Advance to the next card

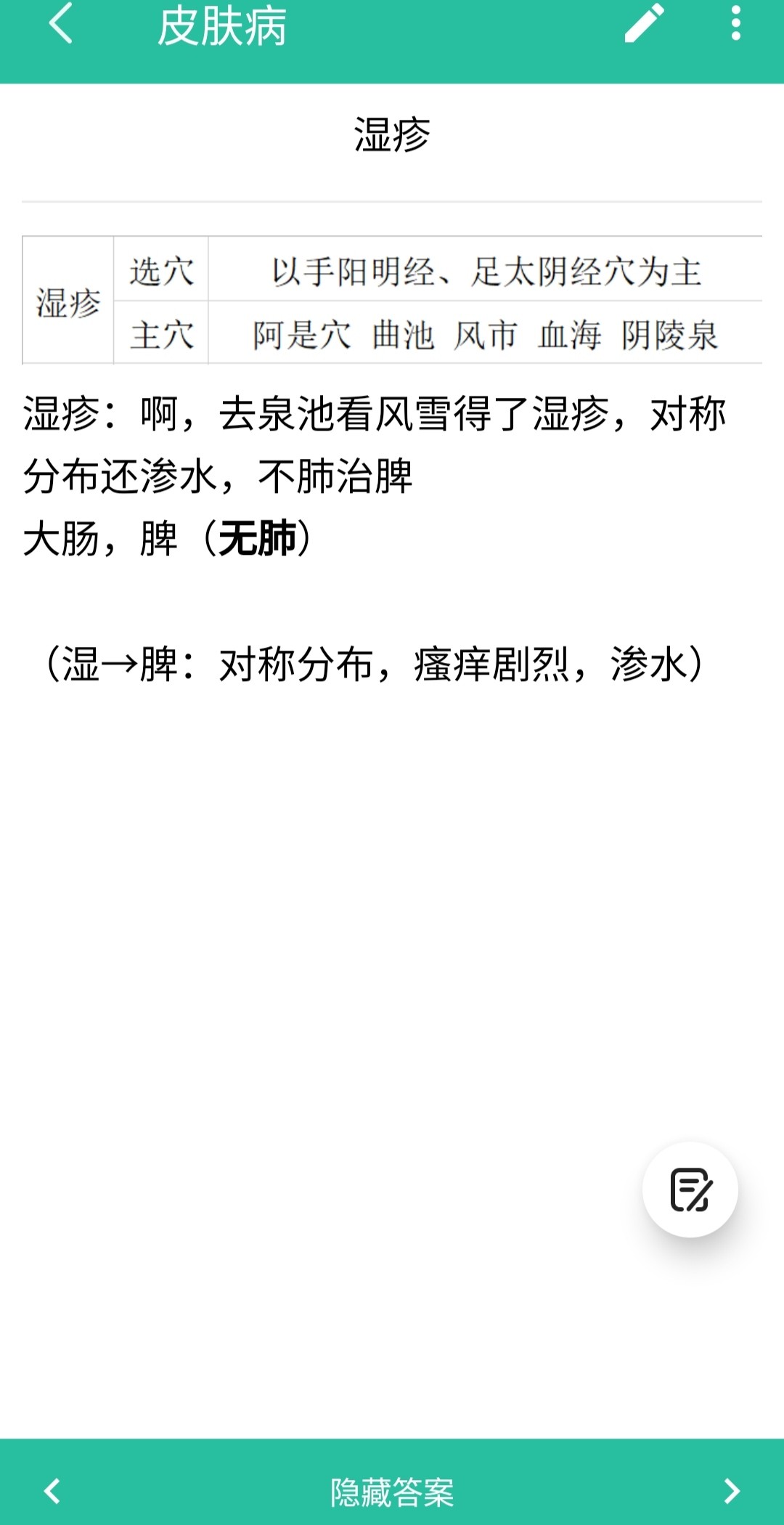pyautogui.click(x=731, y=1491)
